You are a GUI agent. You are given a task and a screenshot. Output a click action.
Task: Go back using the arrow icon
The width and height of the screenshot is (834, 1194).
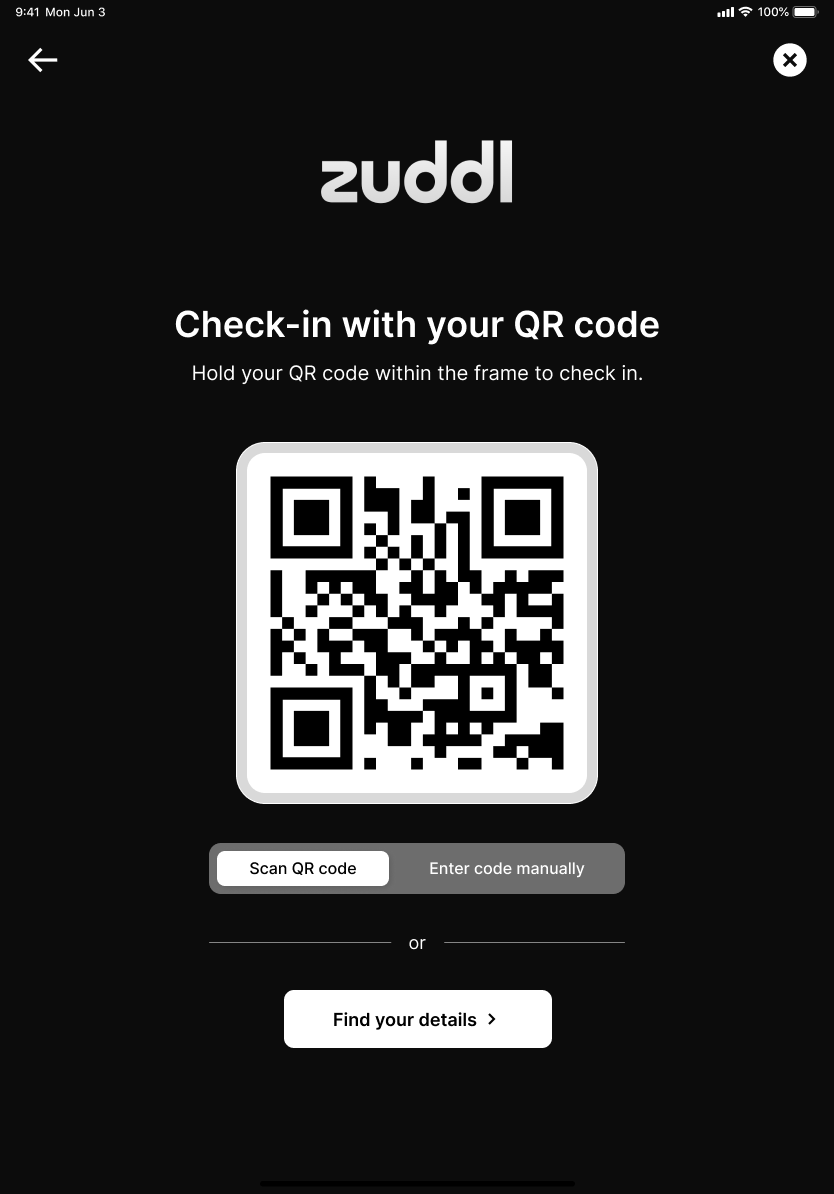pyautogui.click(x=43, y=60)
